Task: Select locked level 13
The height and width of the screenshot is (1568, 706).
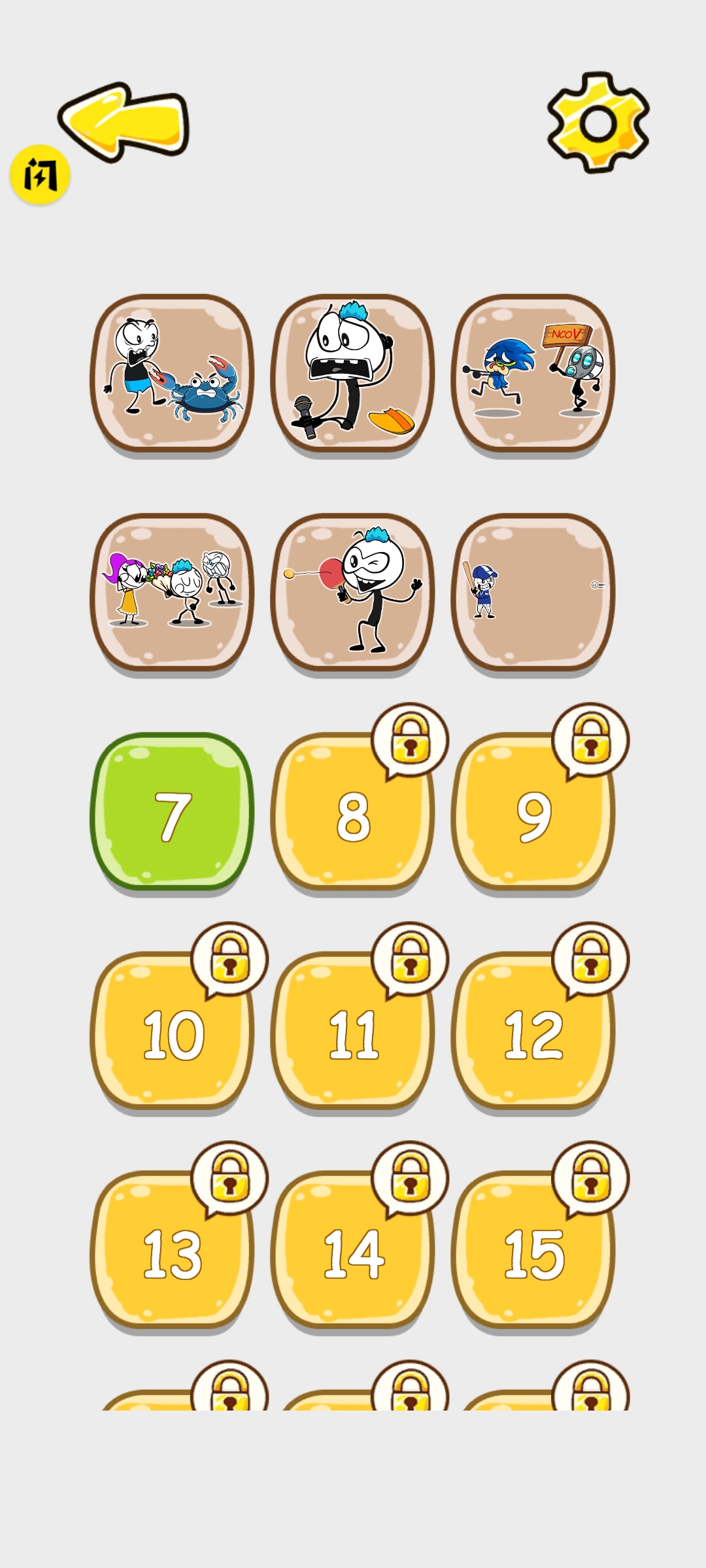Action: tap(172, 1254)
